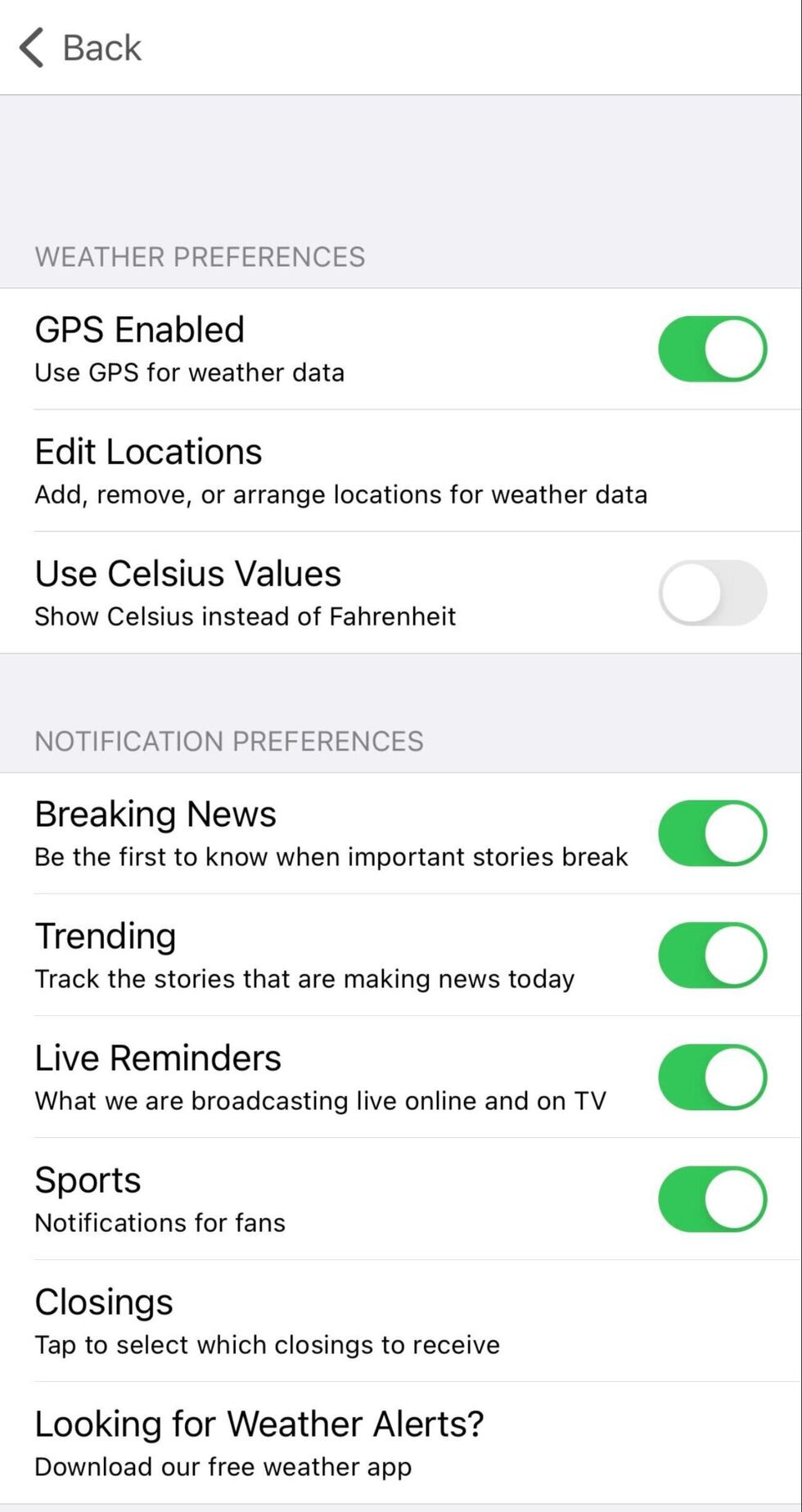The image size is (802, 1512).
Task: Tap Download our free weather app text
Action: pos(223,1466)
